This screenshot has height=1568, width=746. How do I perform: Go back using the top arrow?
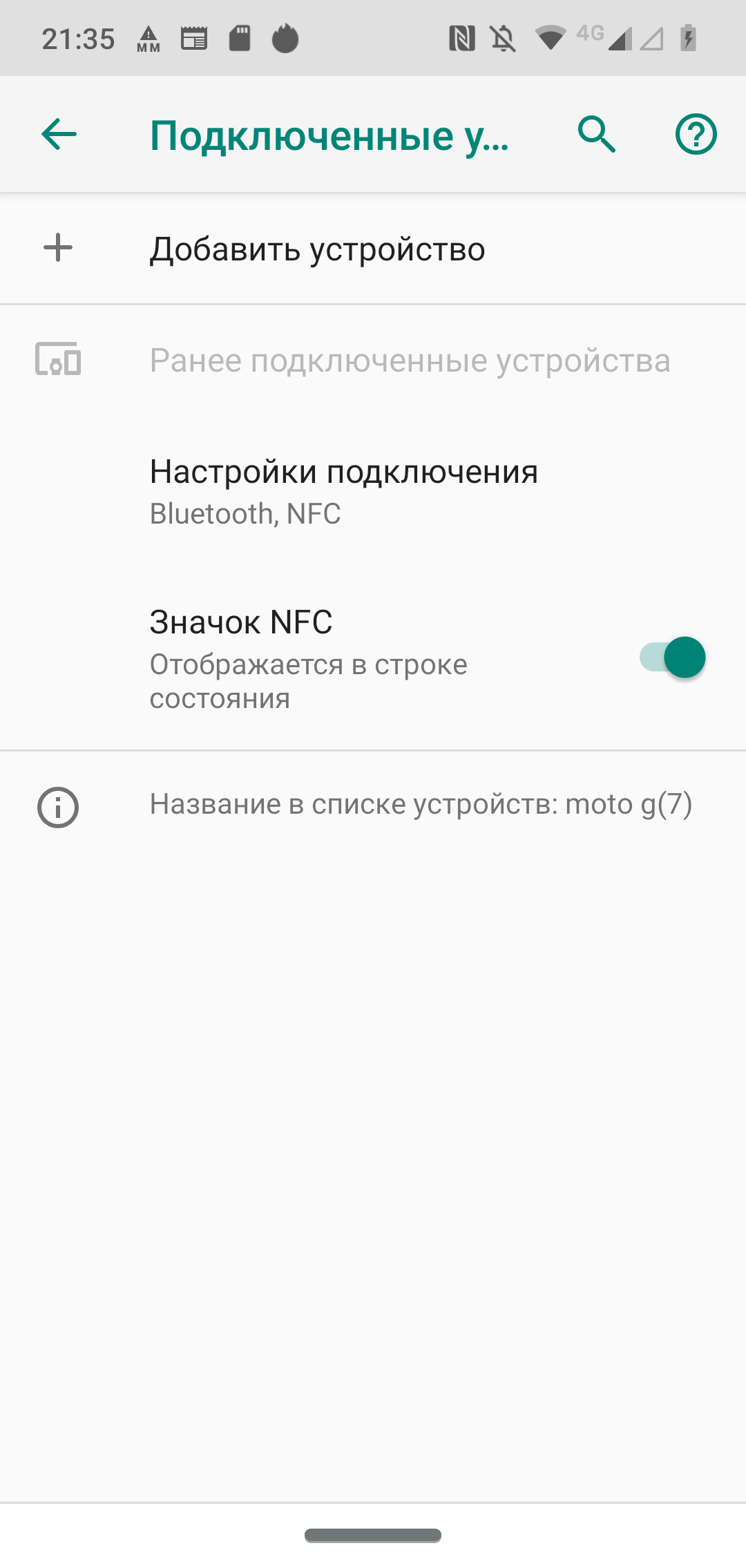tap(59, 134)
